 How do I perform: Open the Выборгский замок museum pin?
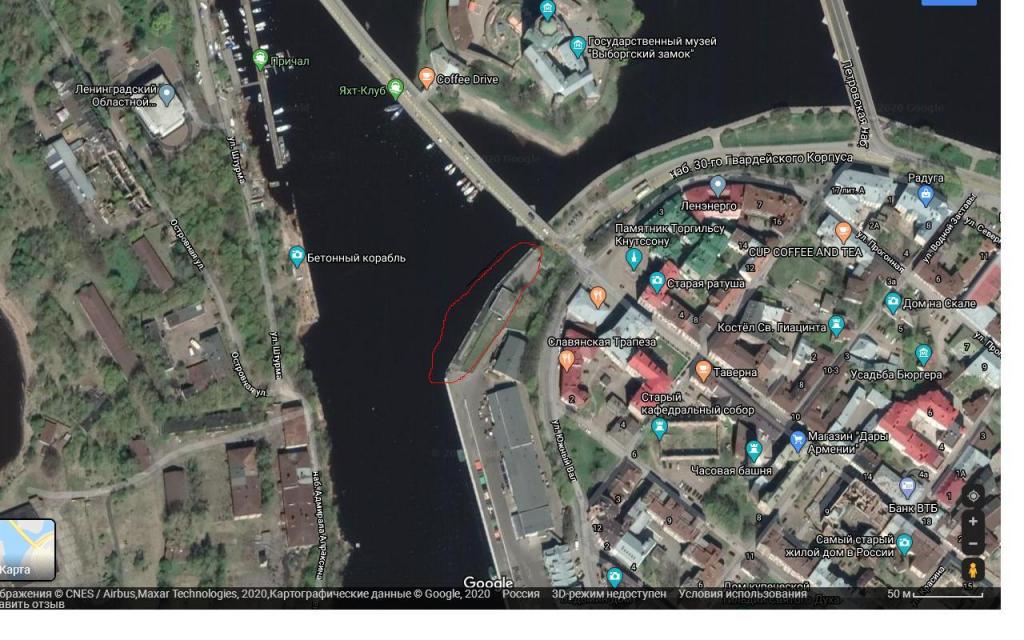pyautogui.click(x=577, y=46)
